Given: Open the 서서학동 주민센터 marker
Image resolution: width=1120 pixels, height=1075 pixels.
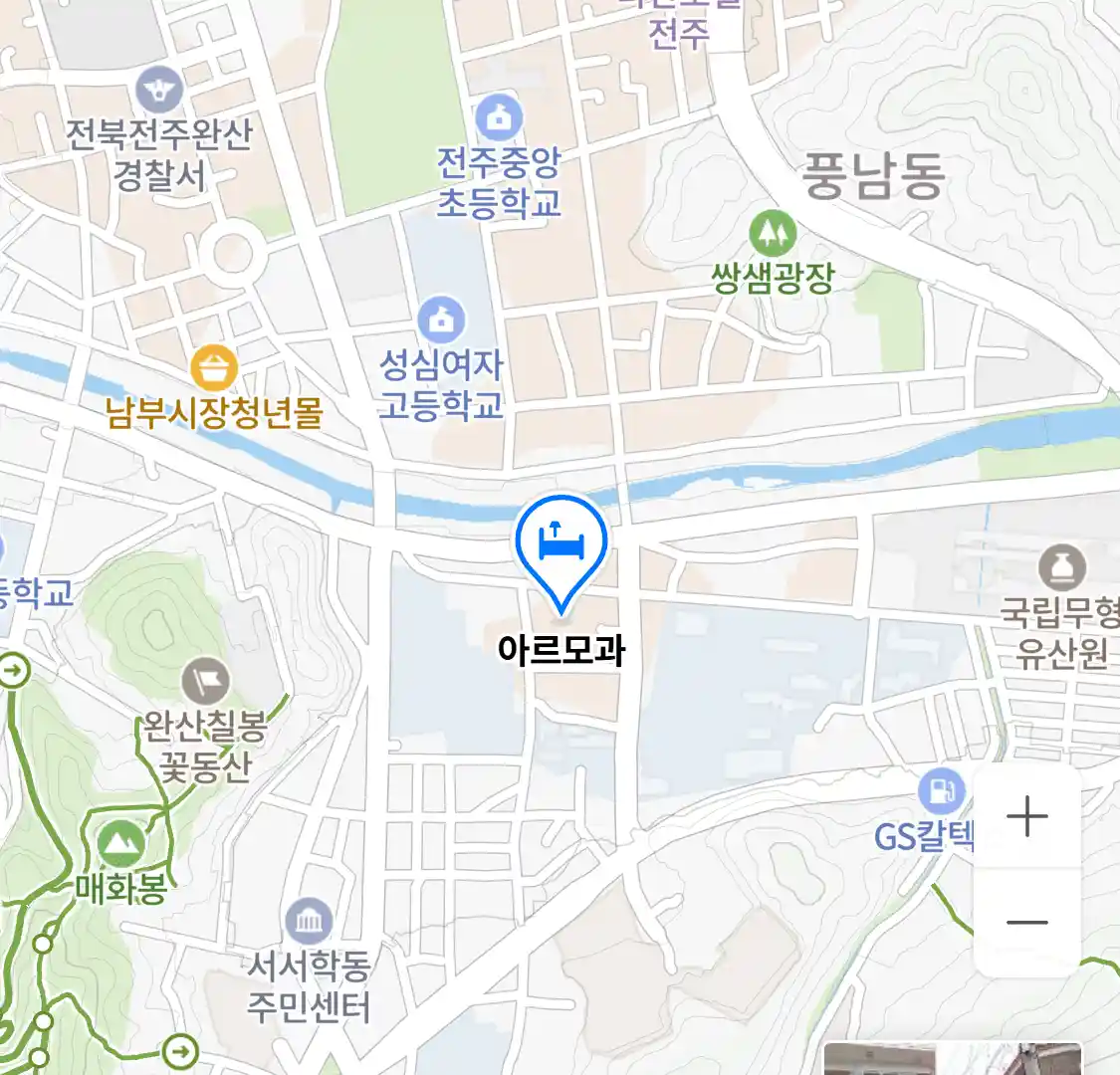Looking at the screenshot, I should coord(309,923).
